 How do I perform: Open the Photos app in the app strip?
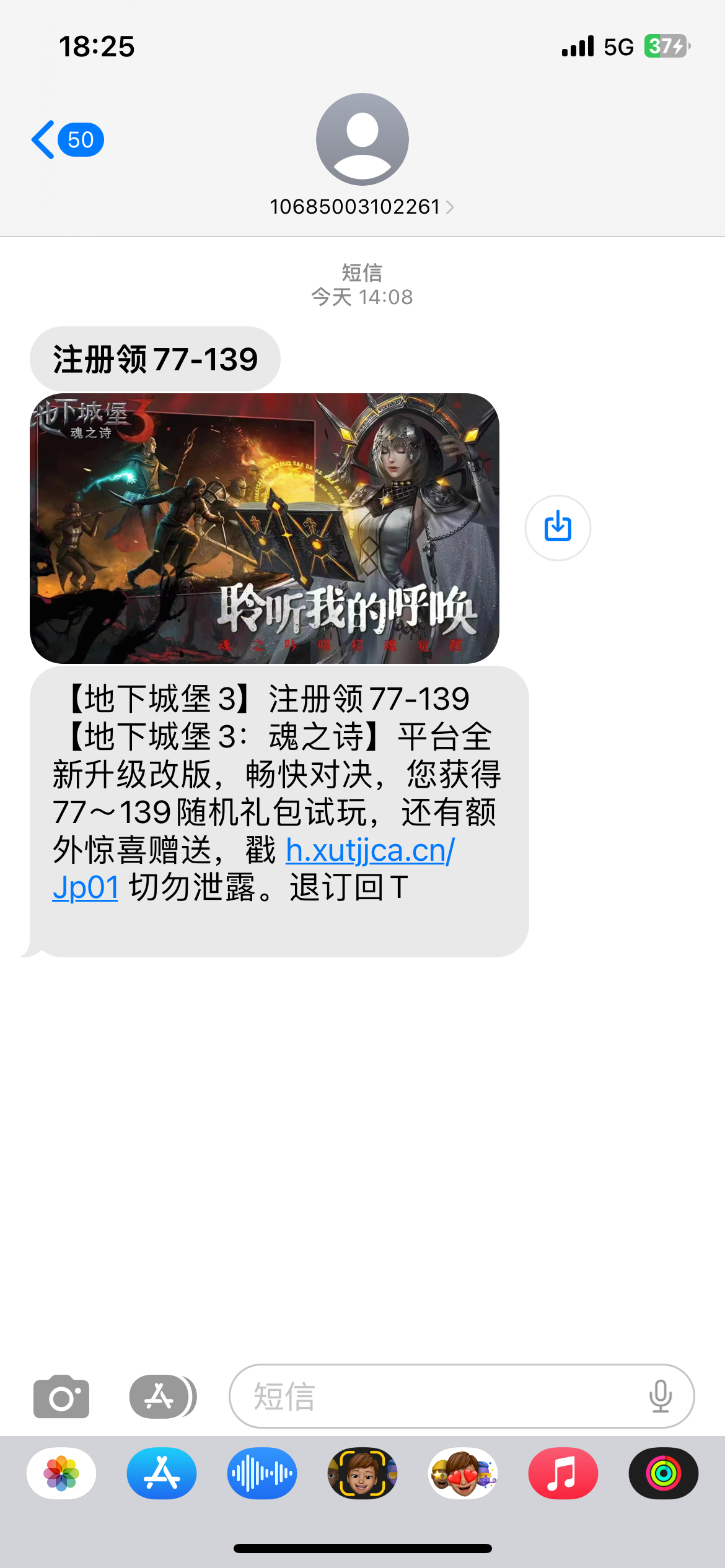click(61, 1473)
